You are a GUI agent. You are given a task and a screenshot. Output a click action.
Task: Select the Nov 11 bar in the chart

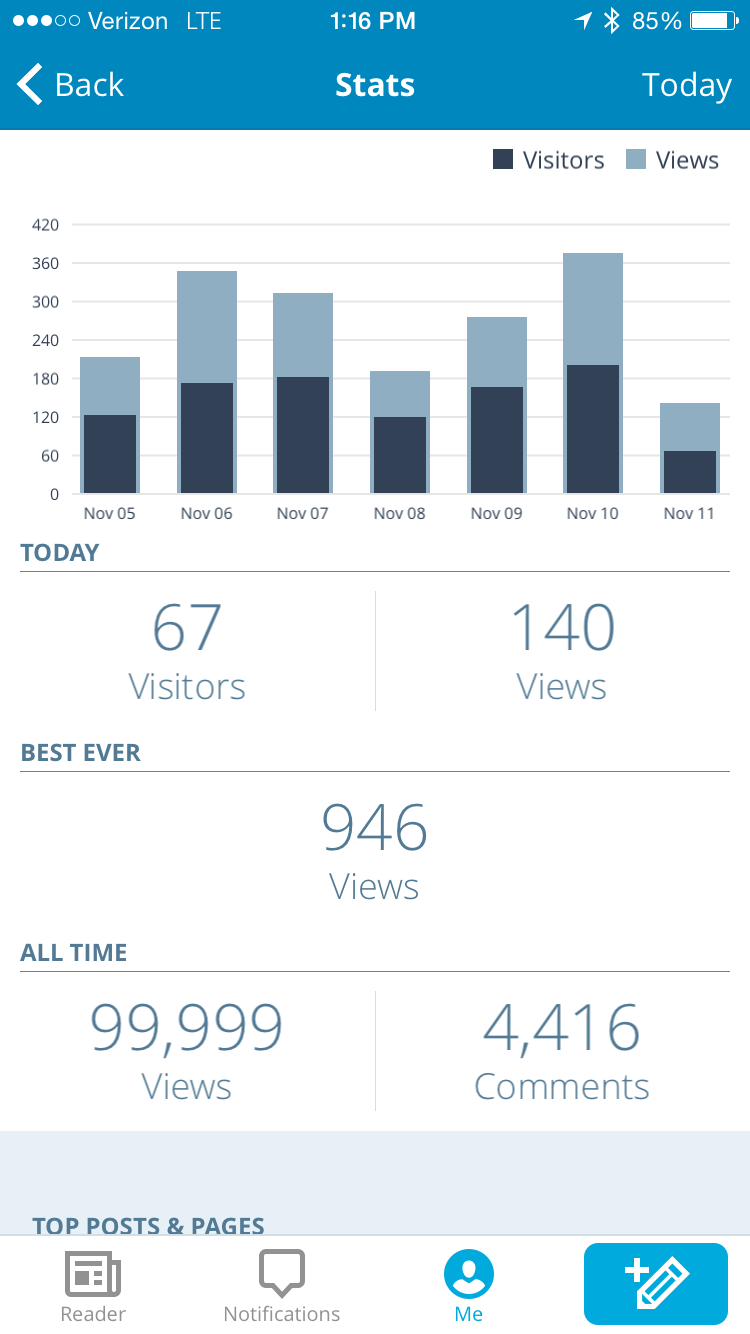point(690,448)
